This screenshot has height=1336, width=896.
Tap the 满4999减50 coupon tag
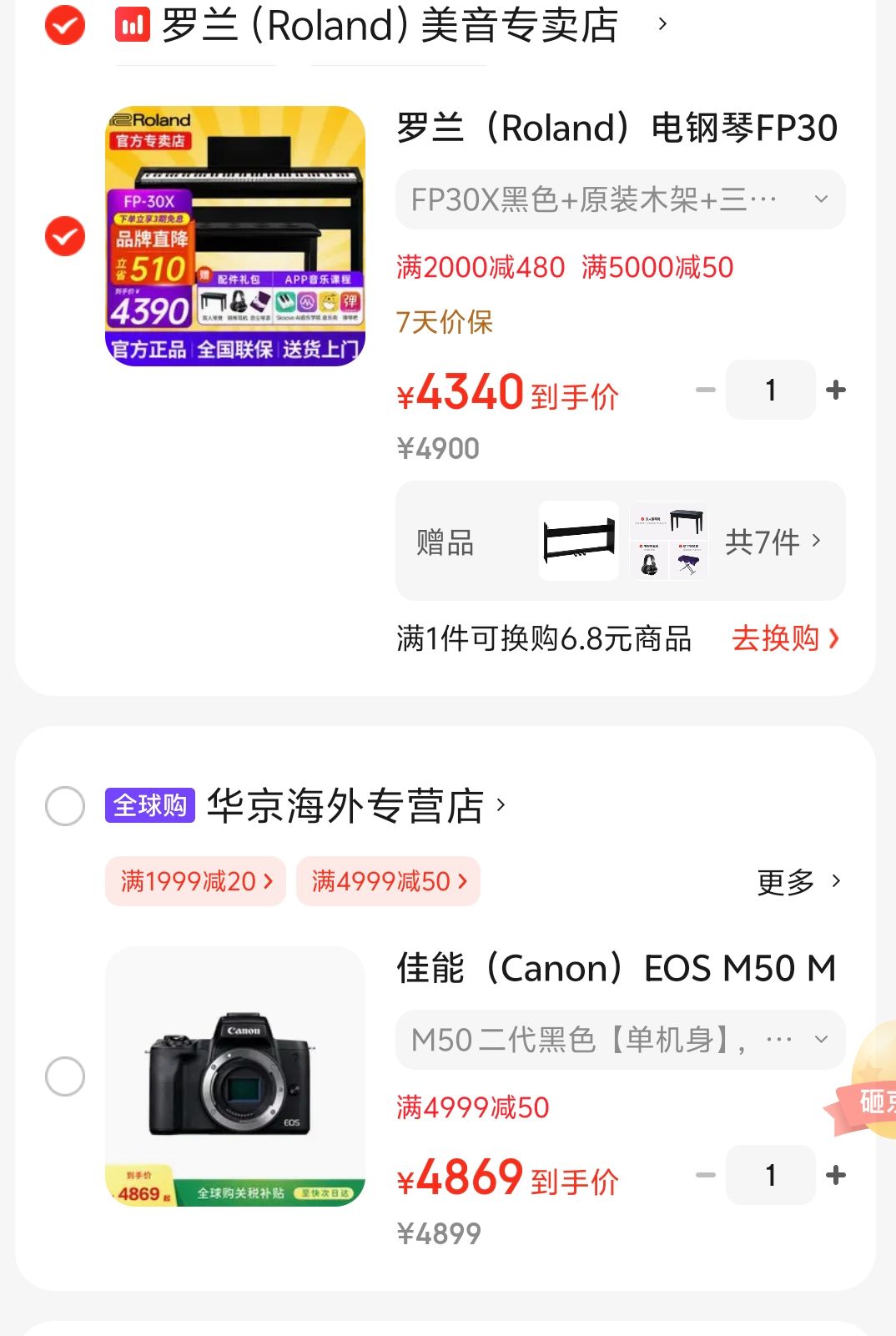click(x=388, y=881)
